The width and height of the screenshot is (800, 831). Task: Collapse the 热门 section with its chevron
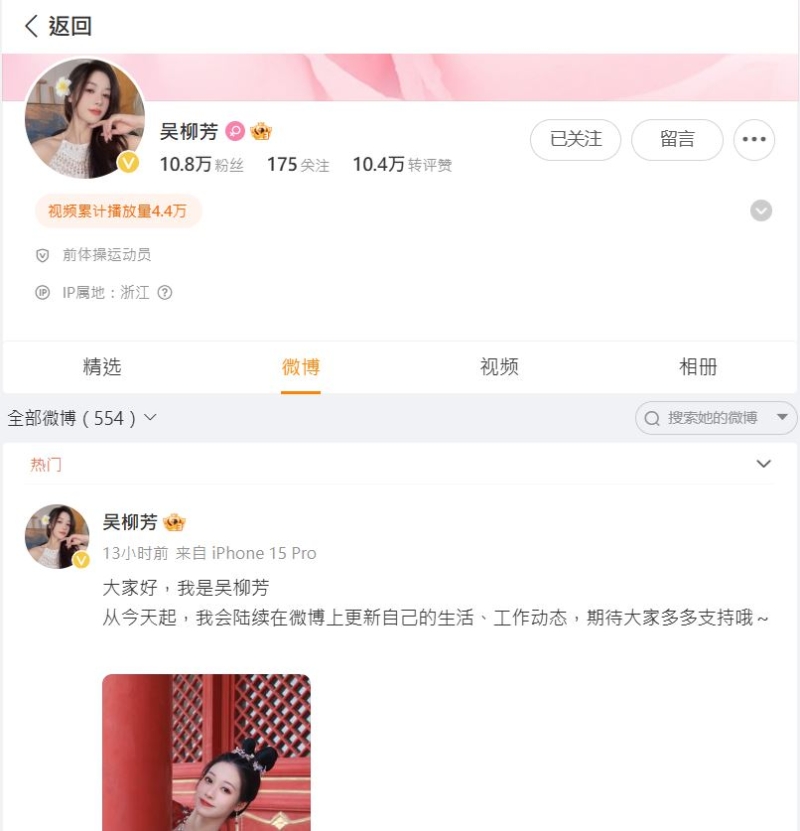click(x=764, y=464)
